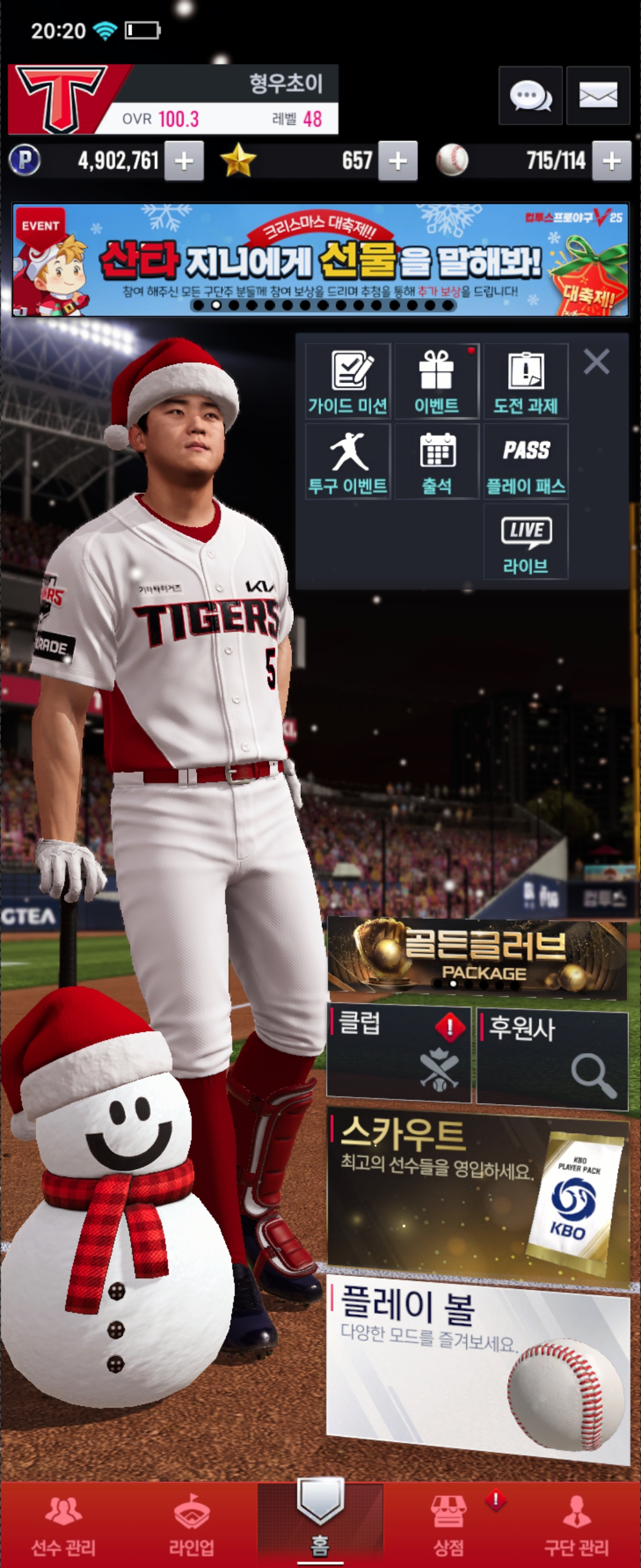Open 라이브 mode
Viewport: 641px width, 1568px height.
pyautogui.click(x=525, y=542)
